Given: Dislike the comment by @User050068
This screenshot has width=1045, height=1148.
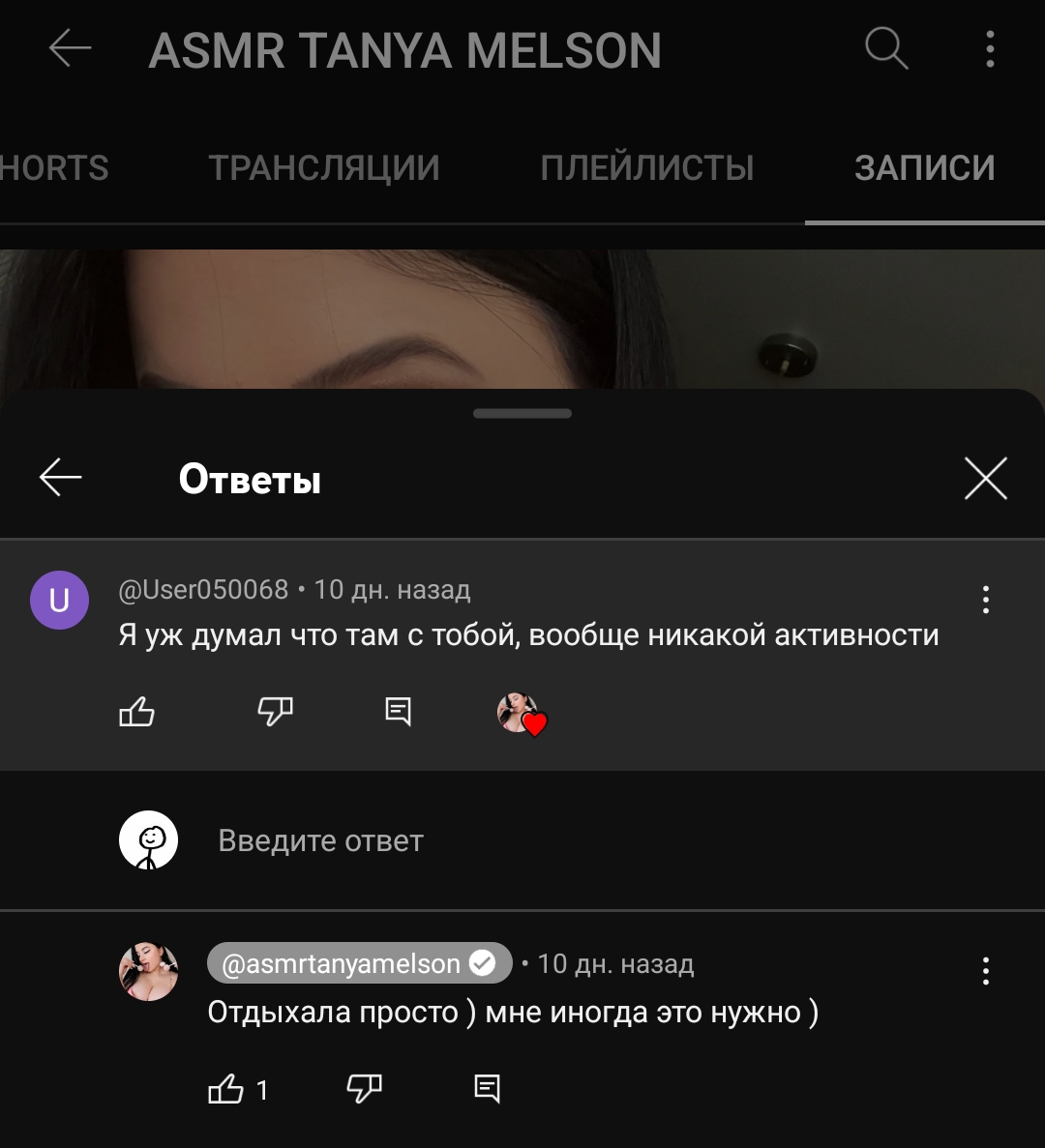Looking at the screenshot, I should pos(275,713).
